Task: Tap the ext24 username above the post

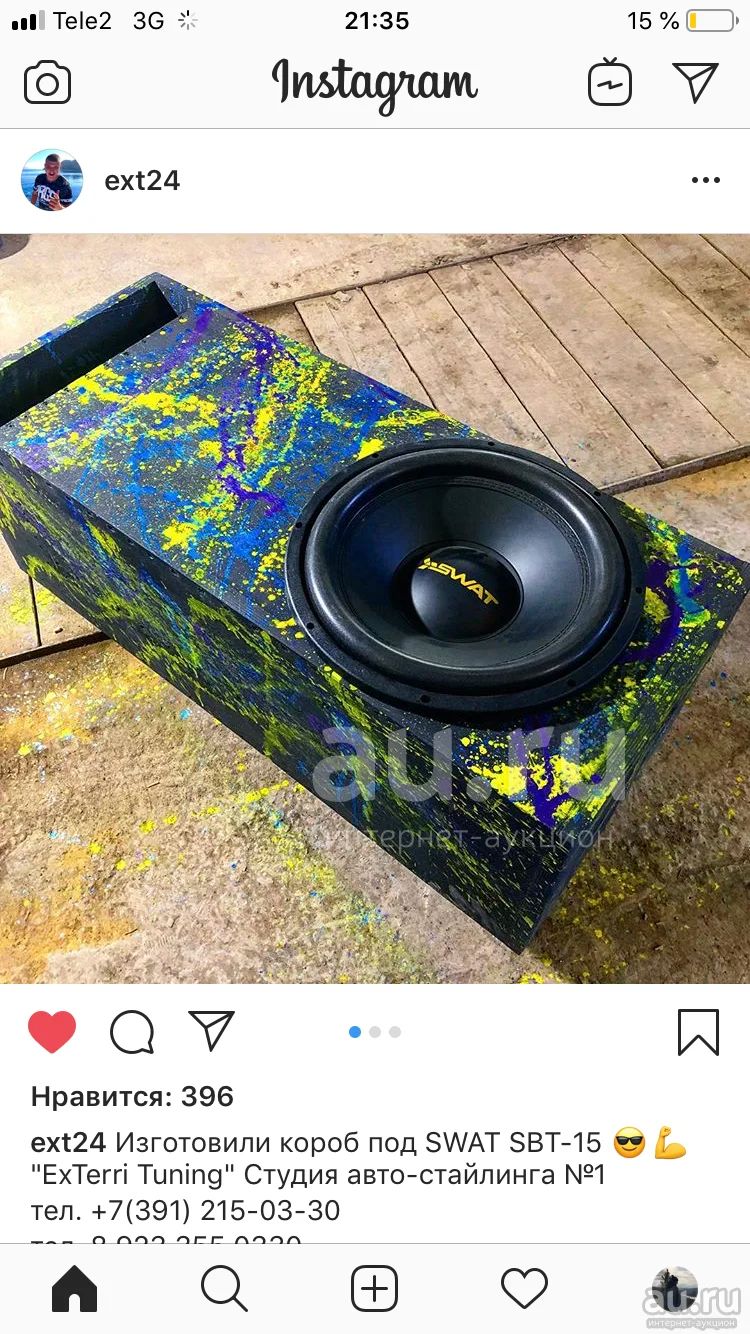Action: pos(142,180)
